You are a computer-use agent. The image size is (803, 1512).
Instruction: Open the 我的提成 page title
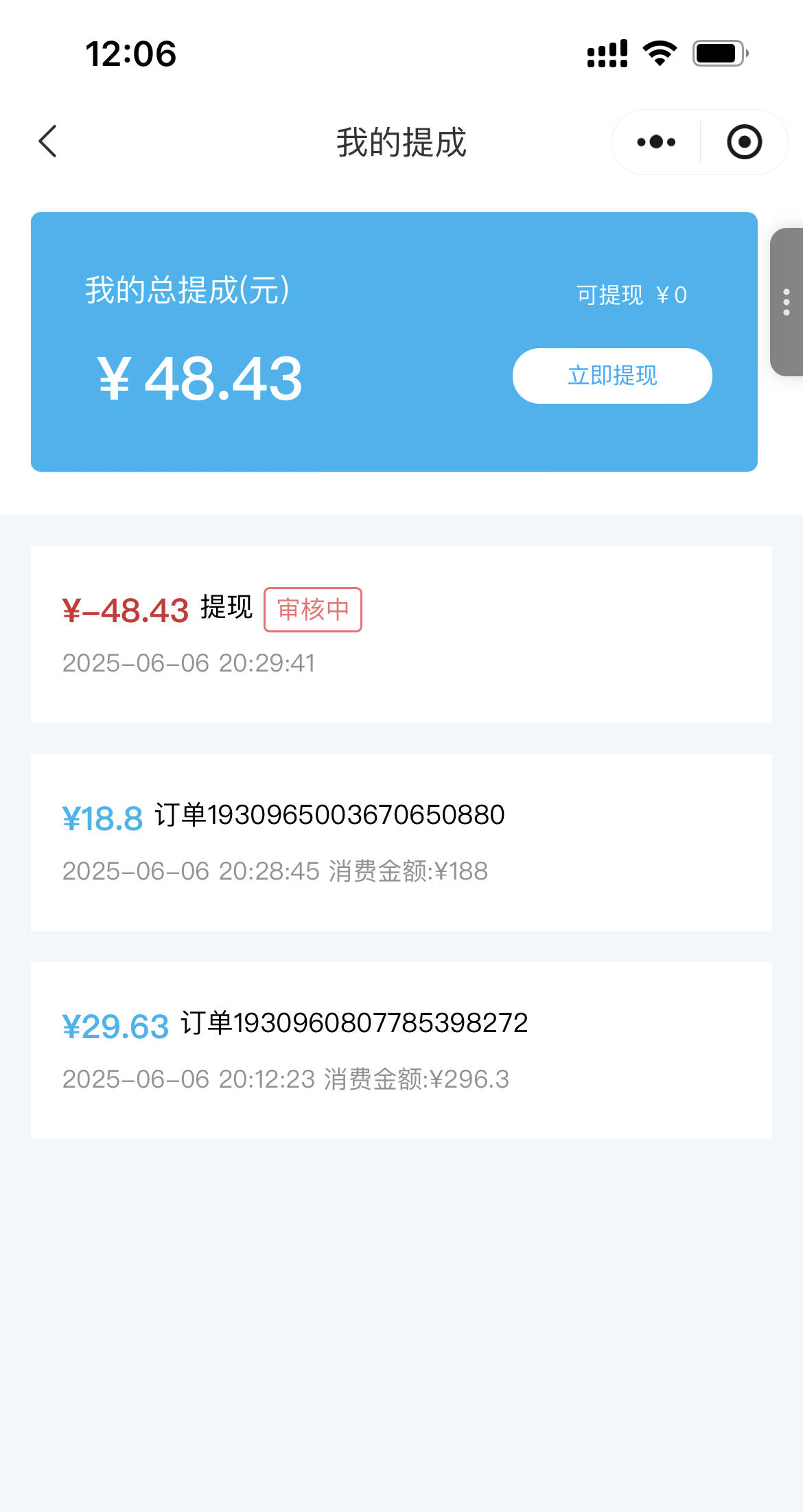[x=401, y=142]
